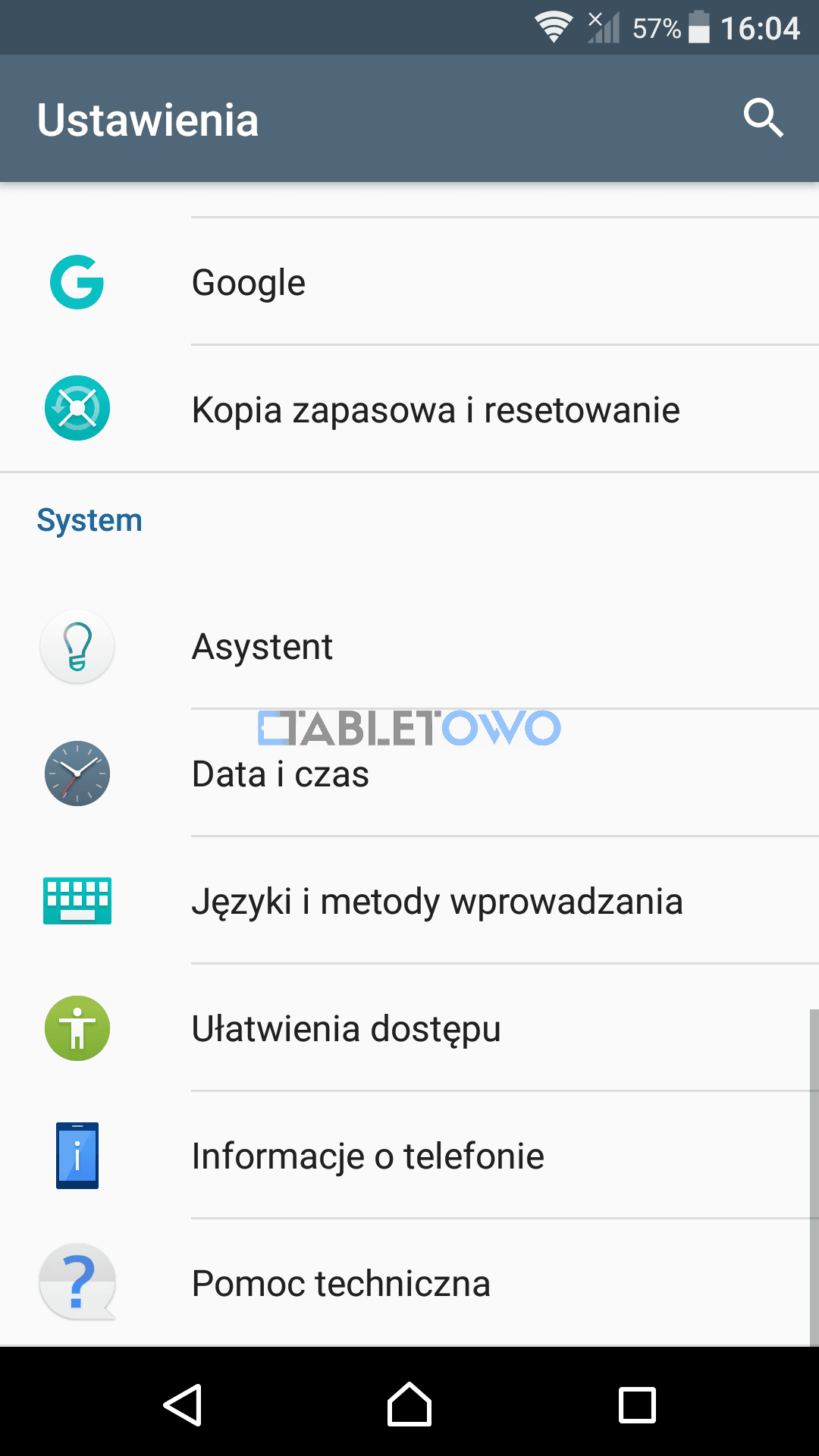Show recent apps

pos(637,1405)
